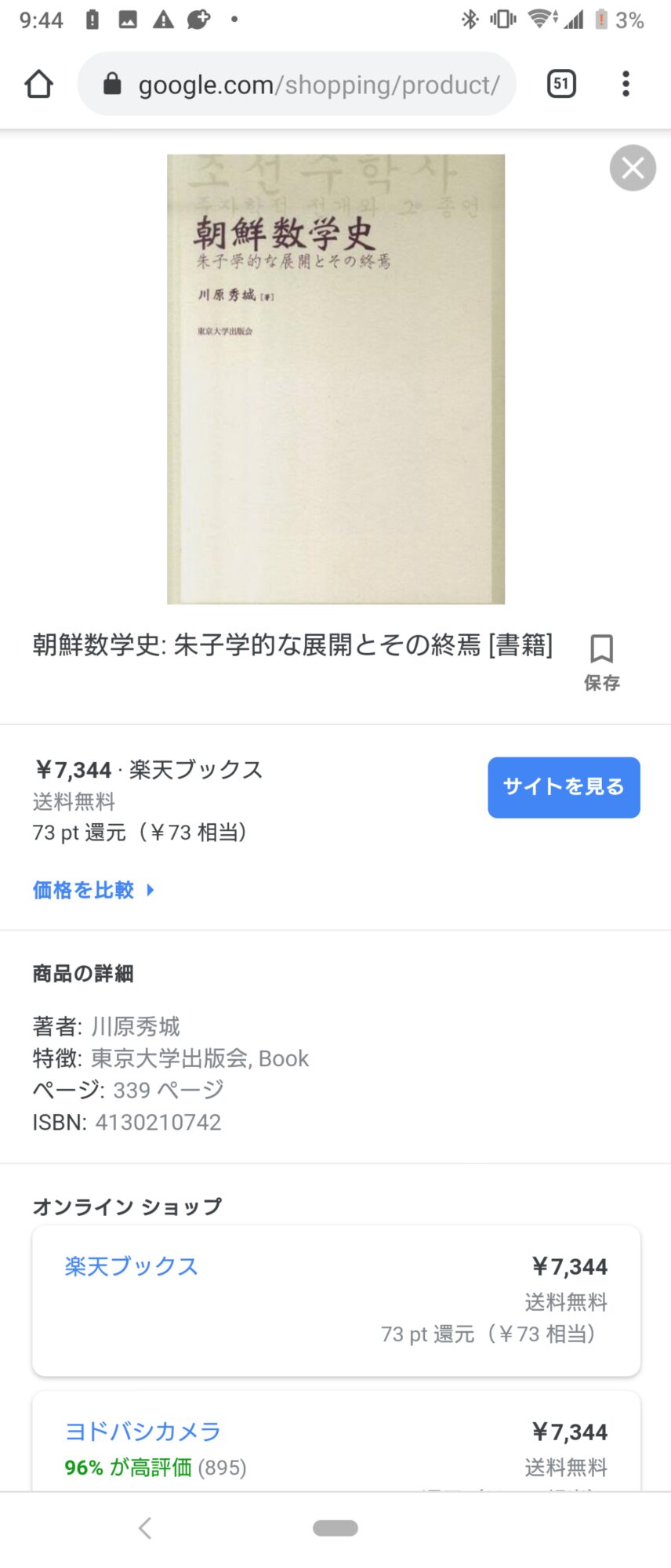Screen dimensions: 671x1568
Task: Open the tab switcher showing 51 tabs
Action: coord(560,84)
